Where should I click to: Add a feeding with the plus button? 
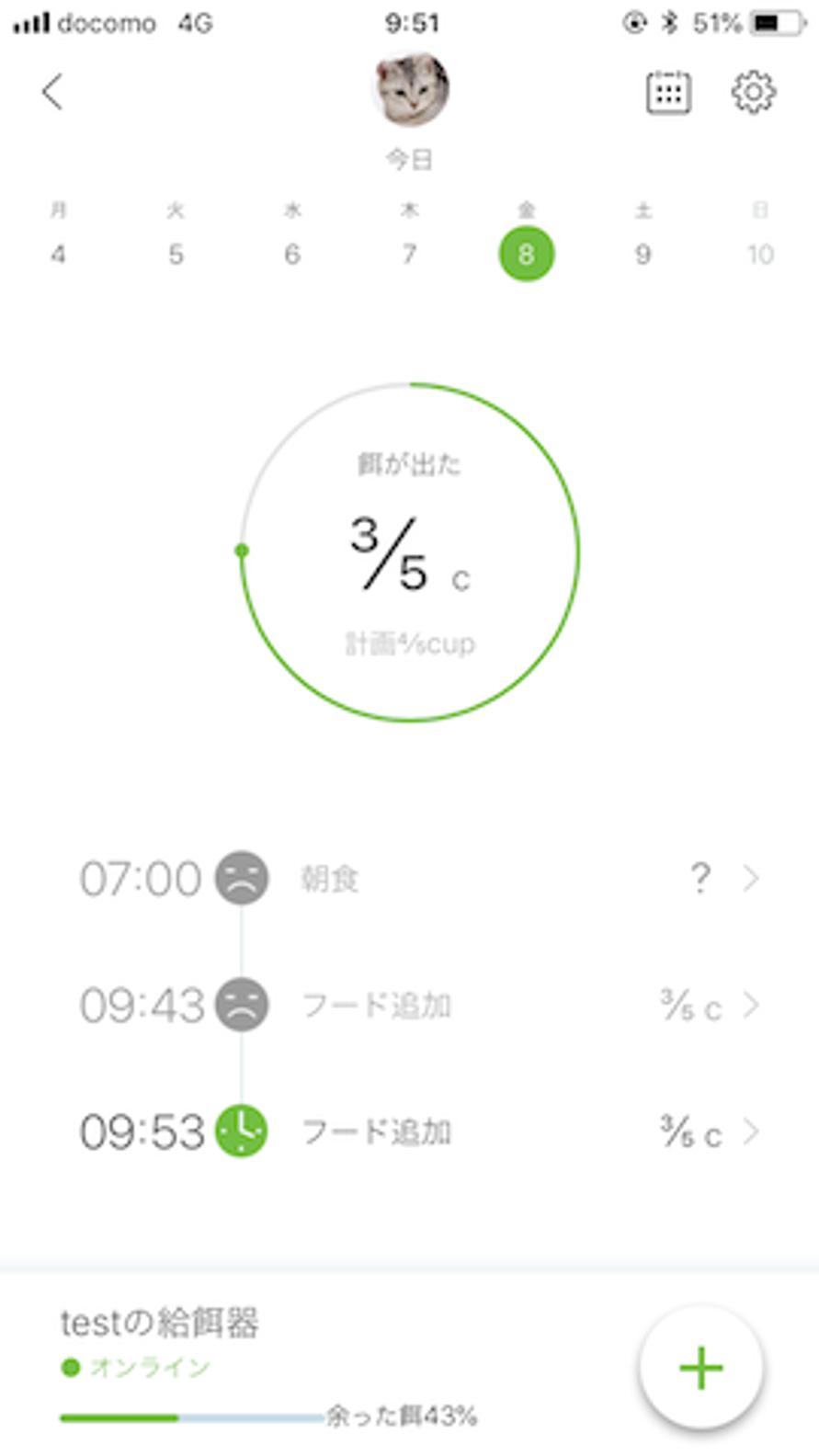coord(701,1367)
